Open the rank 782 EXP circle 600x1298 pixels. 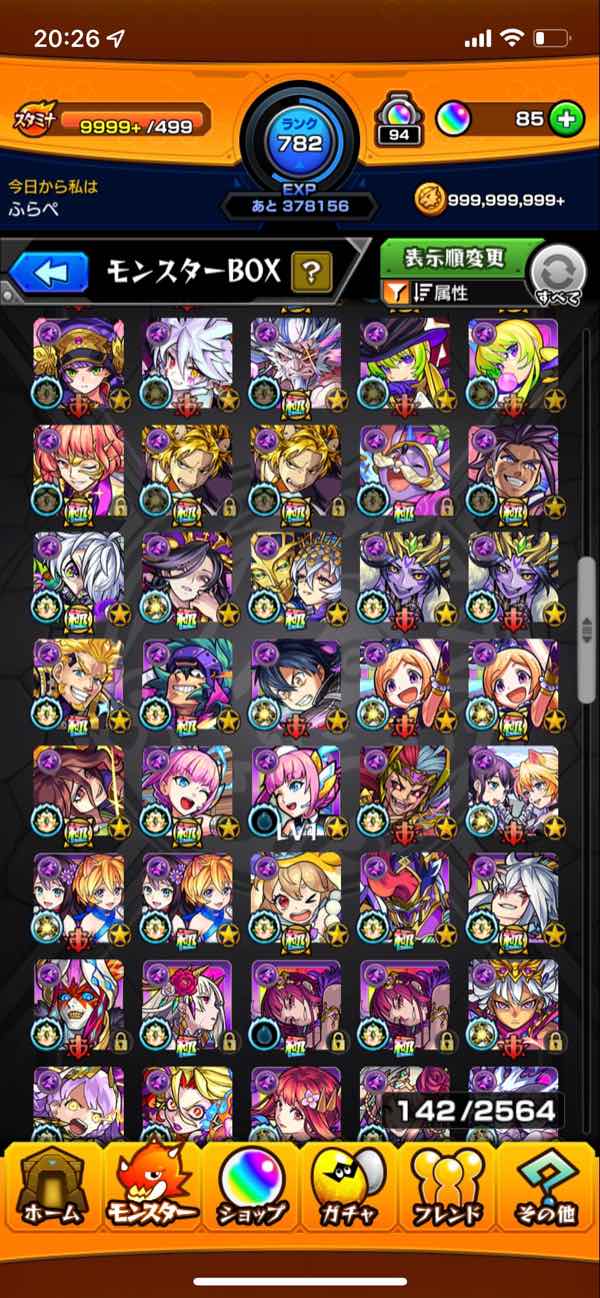[x=300, y=145]
